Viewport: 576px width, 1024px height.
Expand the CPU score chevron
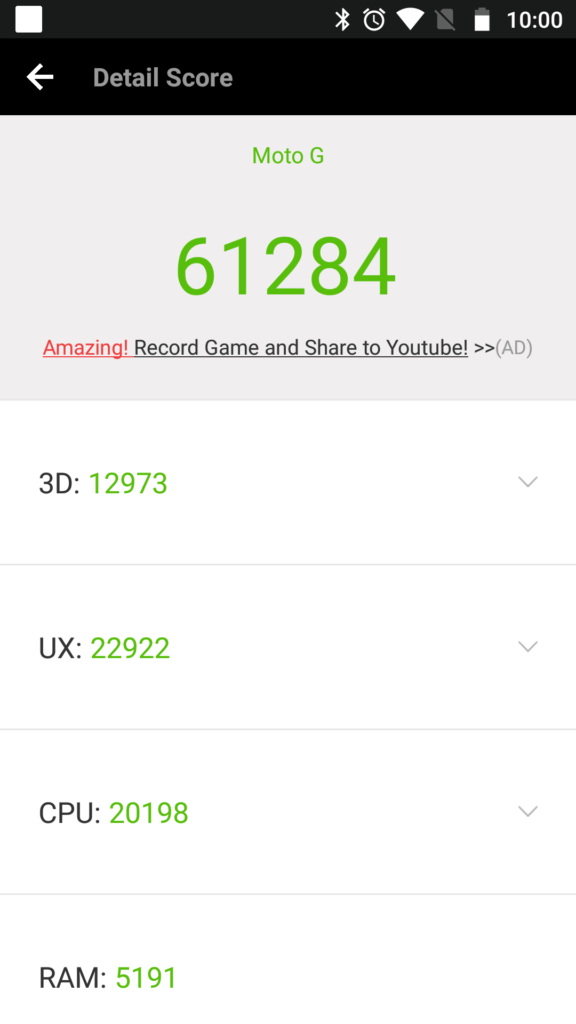(x=528, y=811)
